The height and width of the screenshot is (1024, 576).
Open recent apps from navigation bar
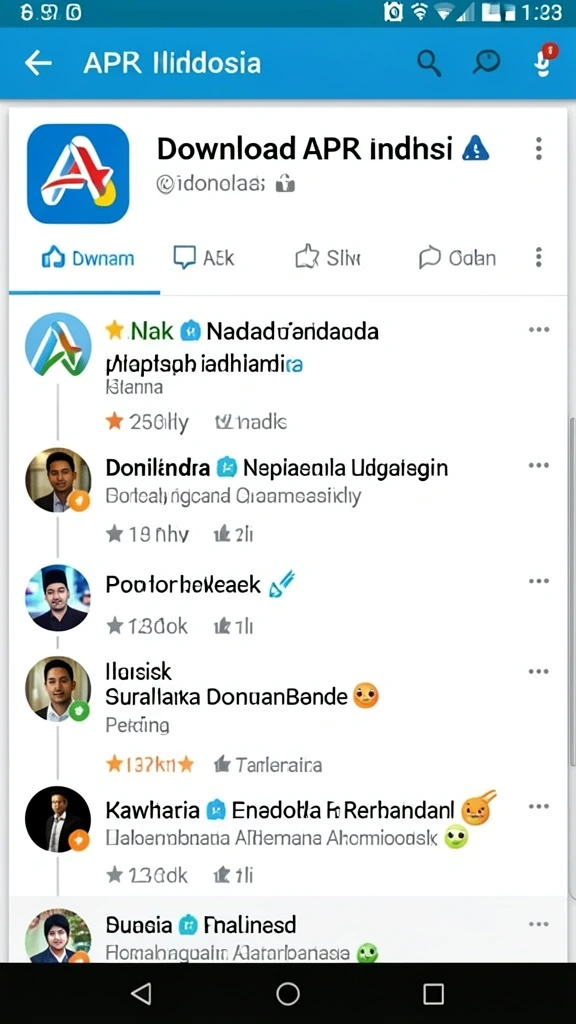(434, 994)
